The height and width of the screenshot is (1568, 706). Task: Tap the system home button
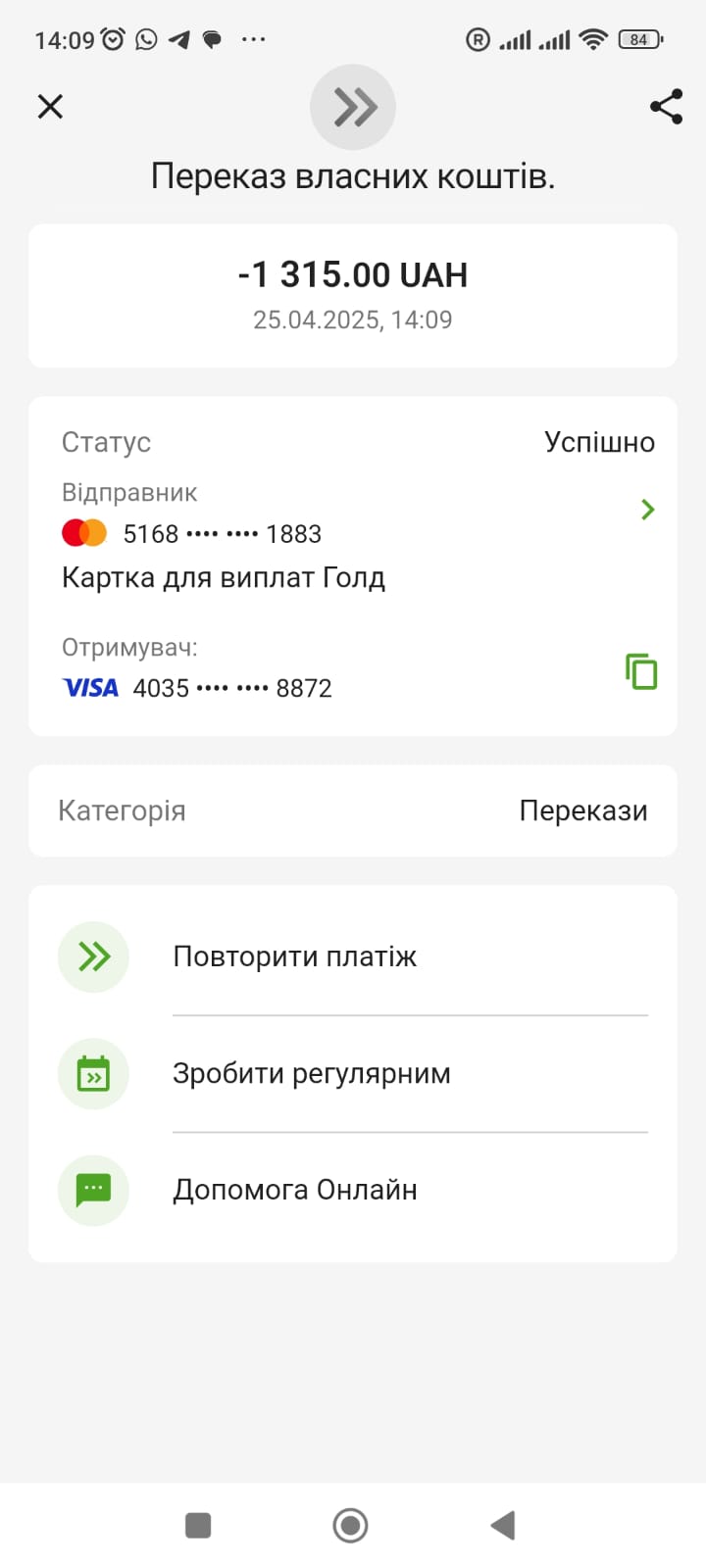(x=350, y=1525)
